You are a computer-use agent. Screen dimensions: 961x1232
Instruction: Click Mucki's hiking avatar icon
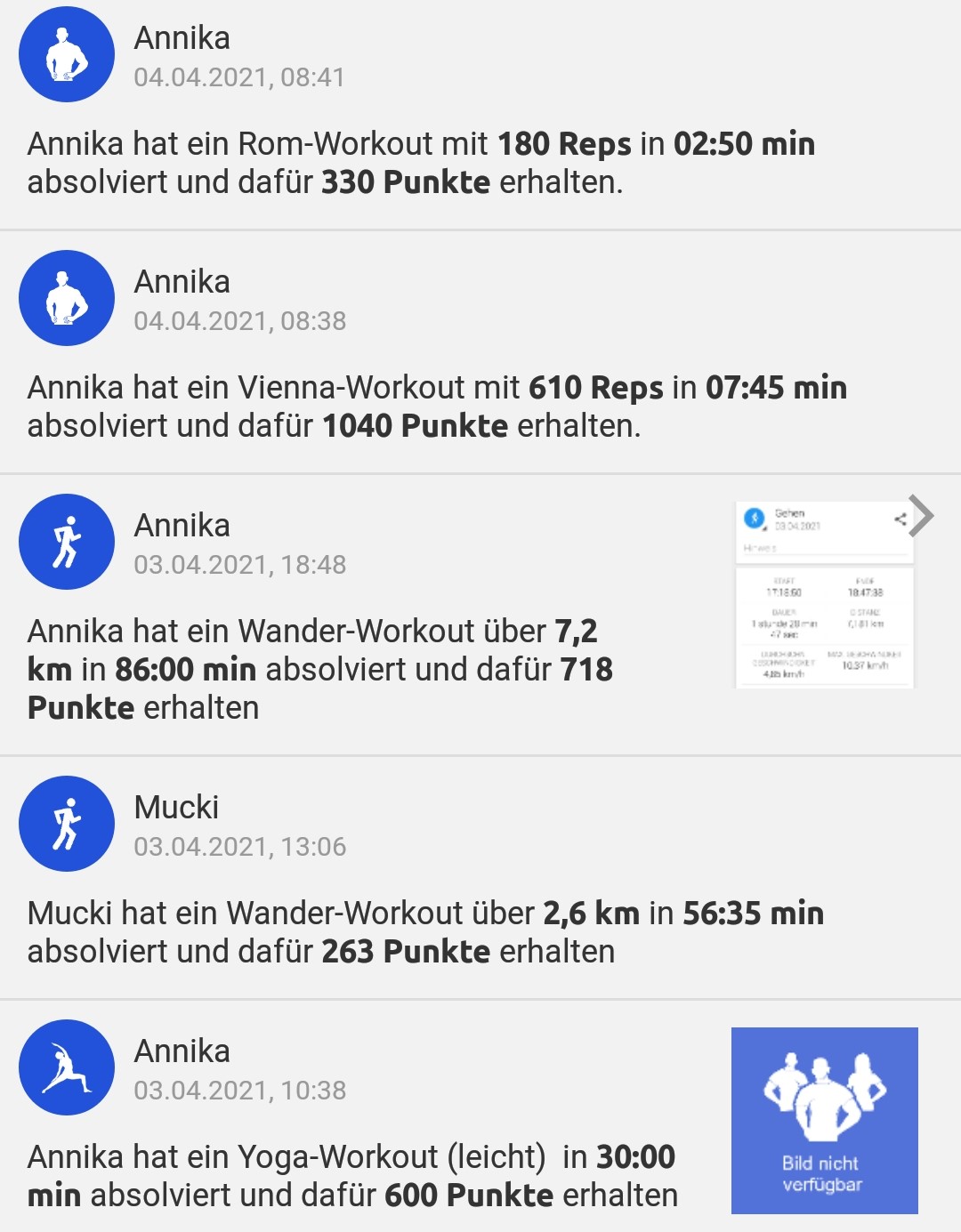click(66, 823)
